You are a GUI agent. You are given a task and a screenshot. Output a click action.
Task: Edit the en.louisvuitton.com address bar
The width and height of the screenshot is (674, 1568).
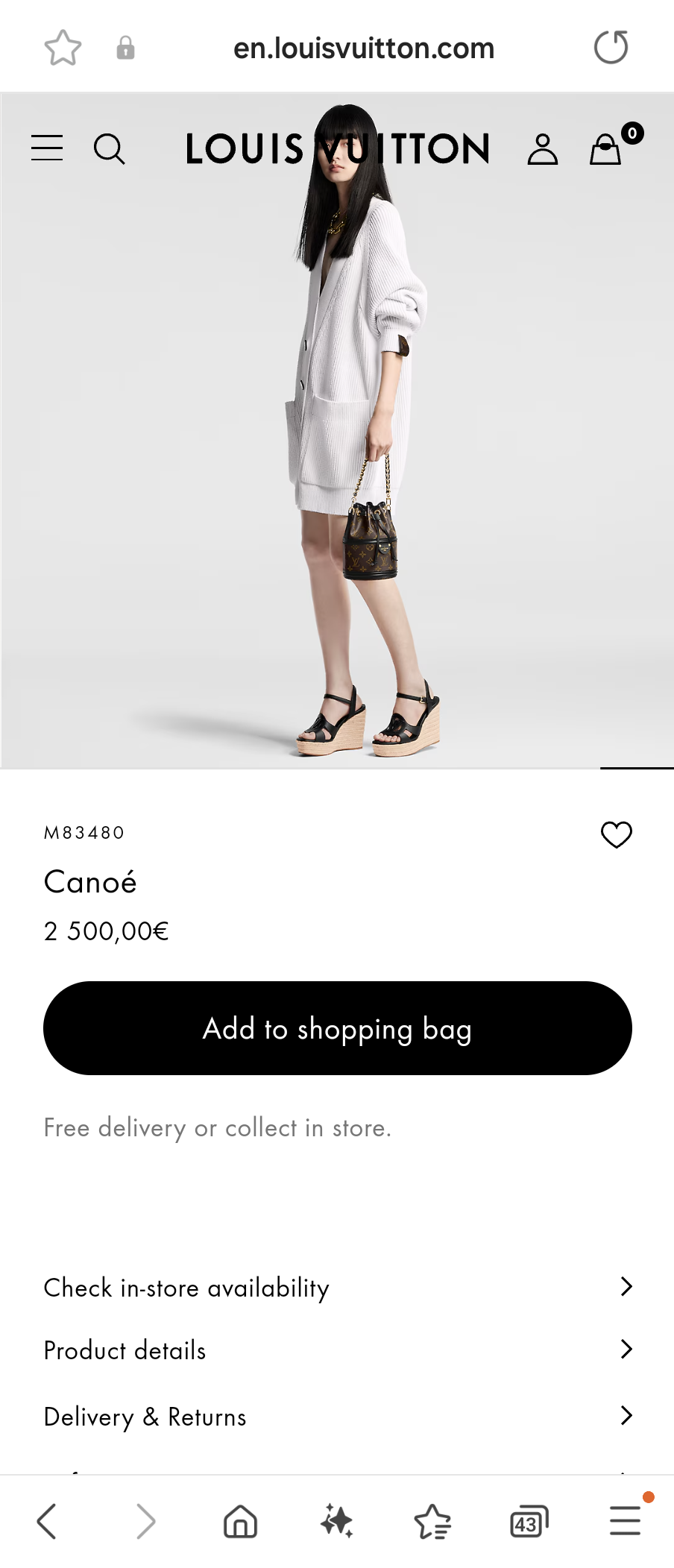coord(364,48)
